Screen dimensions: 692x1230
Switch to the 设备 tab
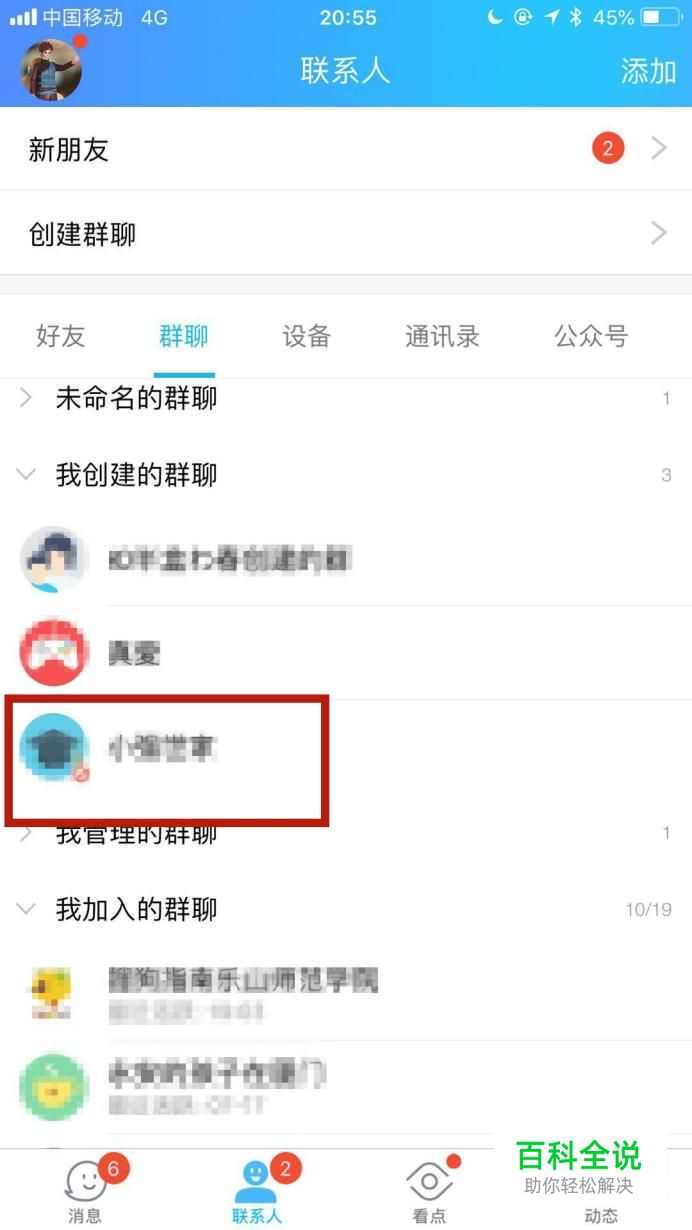306,336
